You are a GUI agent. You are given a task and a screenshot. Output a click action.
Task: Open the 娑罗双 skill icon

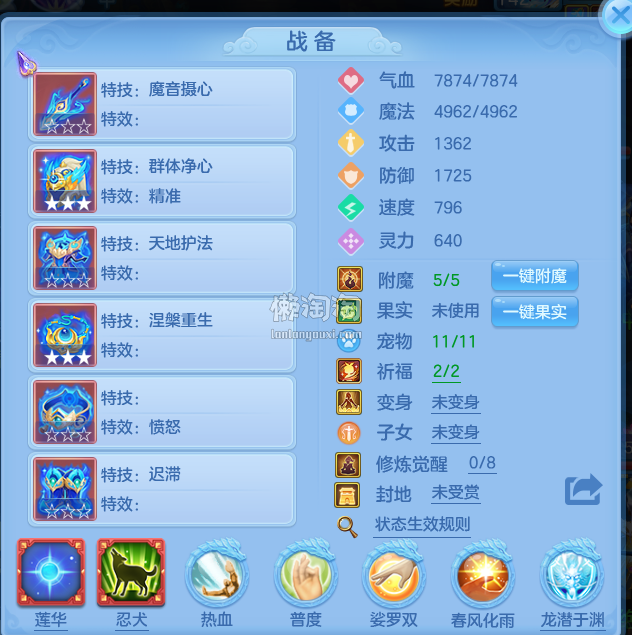(x=393, y=573)
